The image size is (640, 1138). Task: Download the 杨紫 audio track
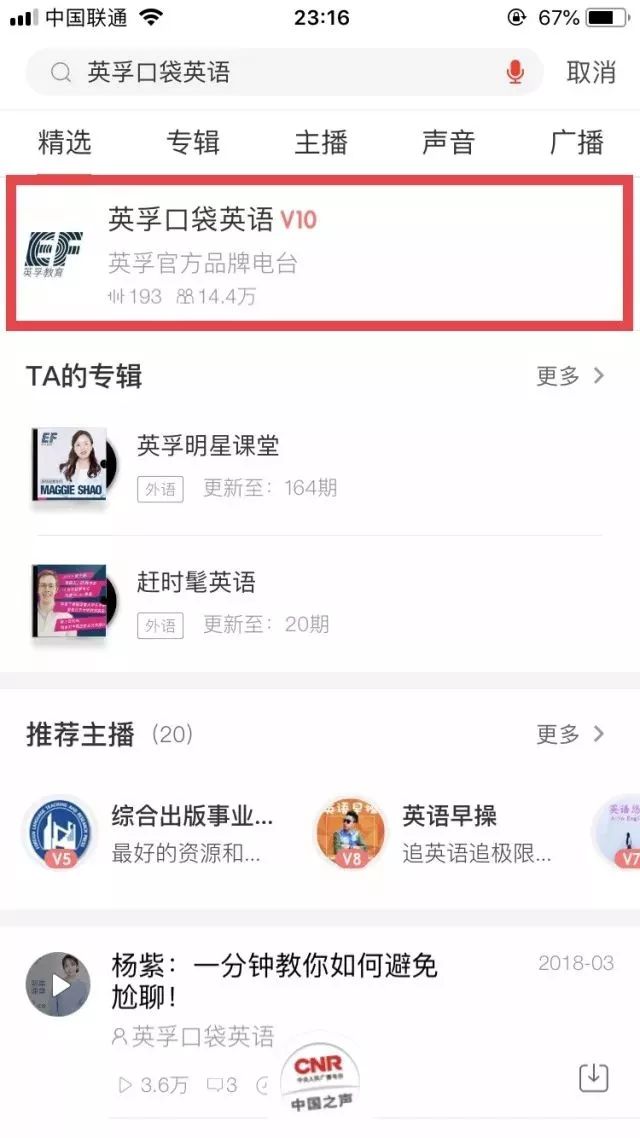pos(594,1077)
